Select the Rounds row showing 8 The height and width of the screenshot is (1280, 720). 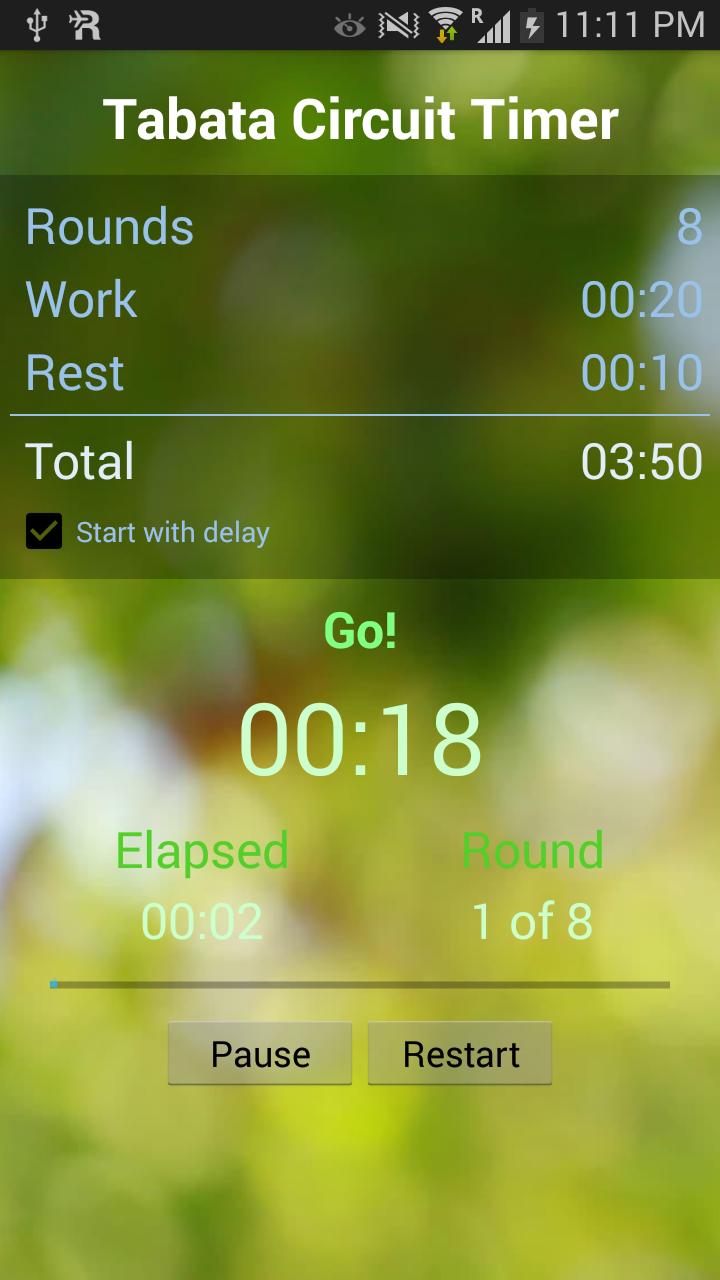(360, 227)
